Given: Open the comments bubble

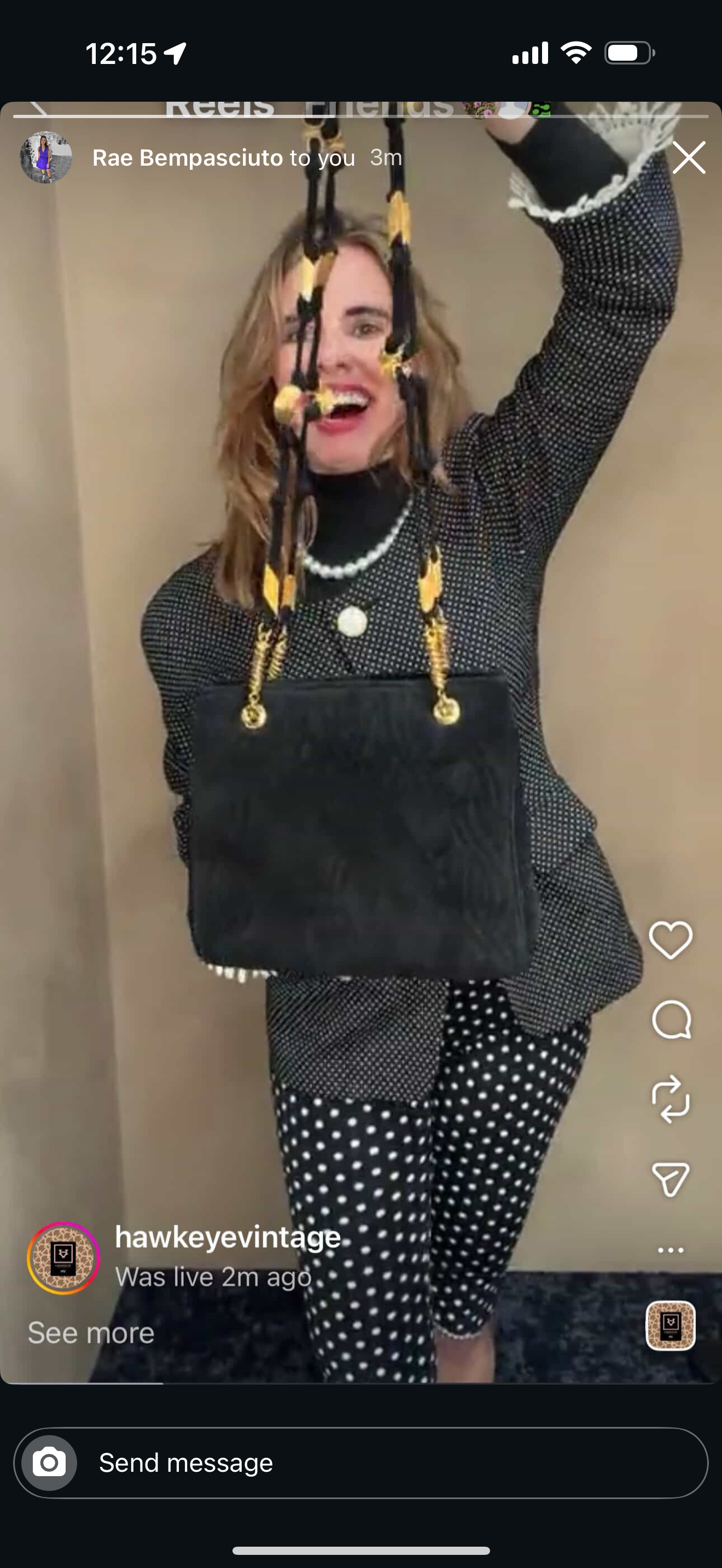Looking at the screenshot, I should 670,1020.
